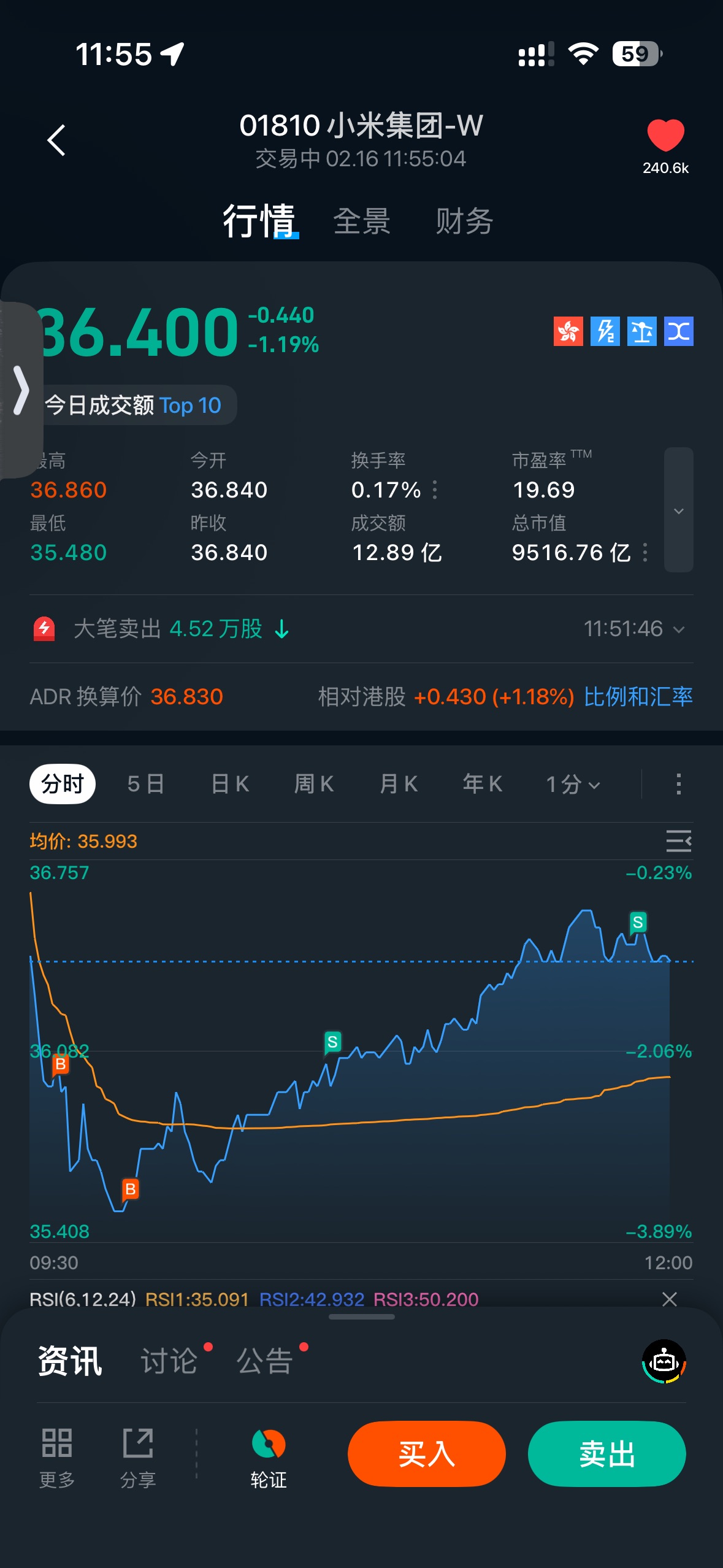Tap the green 卖出 button

(606, 1454)
